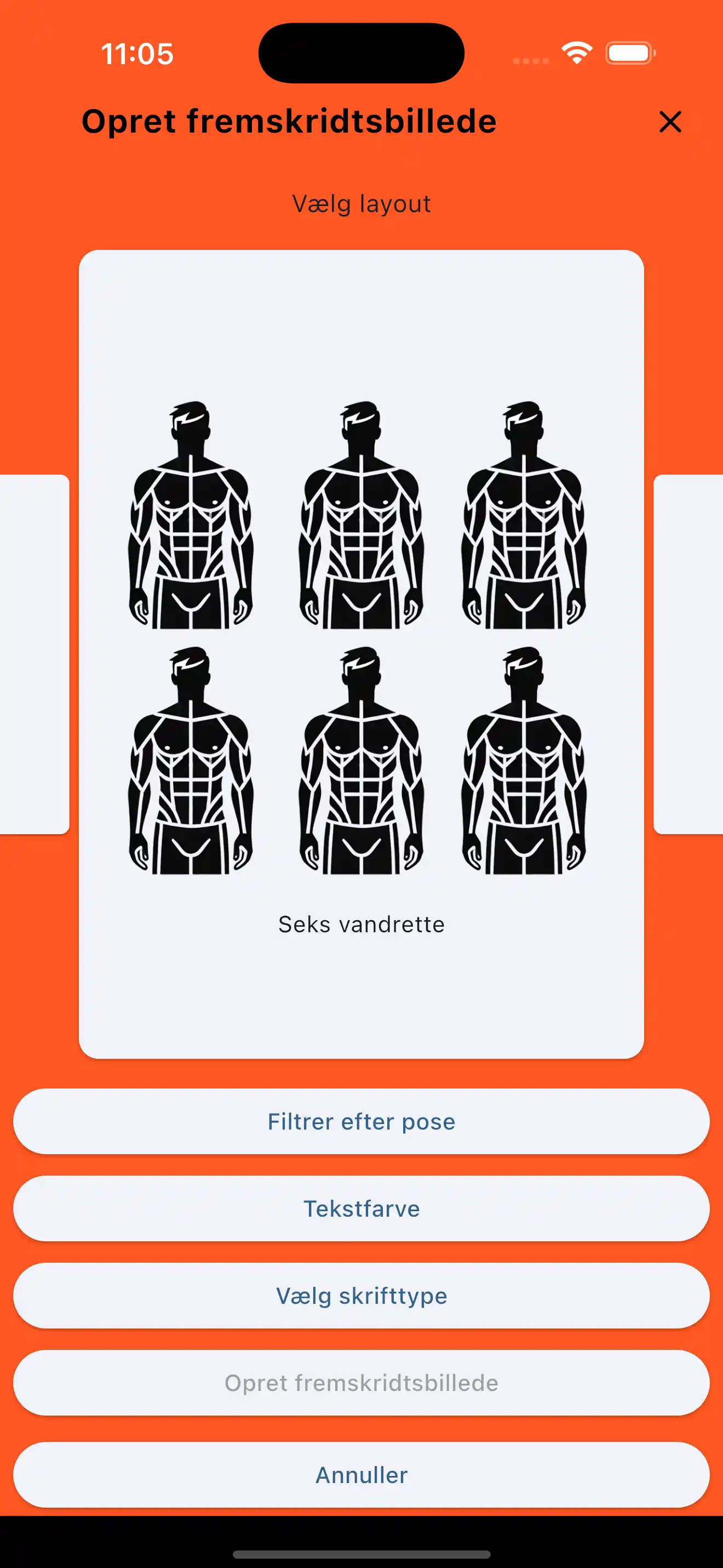723x1568 pixels.
Task: Open Vælg skrifttype picker
Action: pyautogui.click(x=361, y=1295)
